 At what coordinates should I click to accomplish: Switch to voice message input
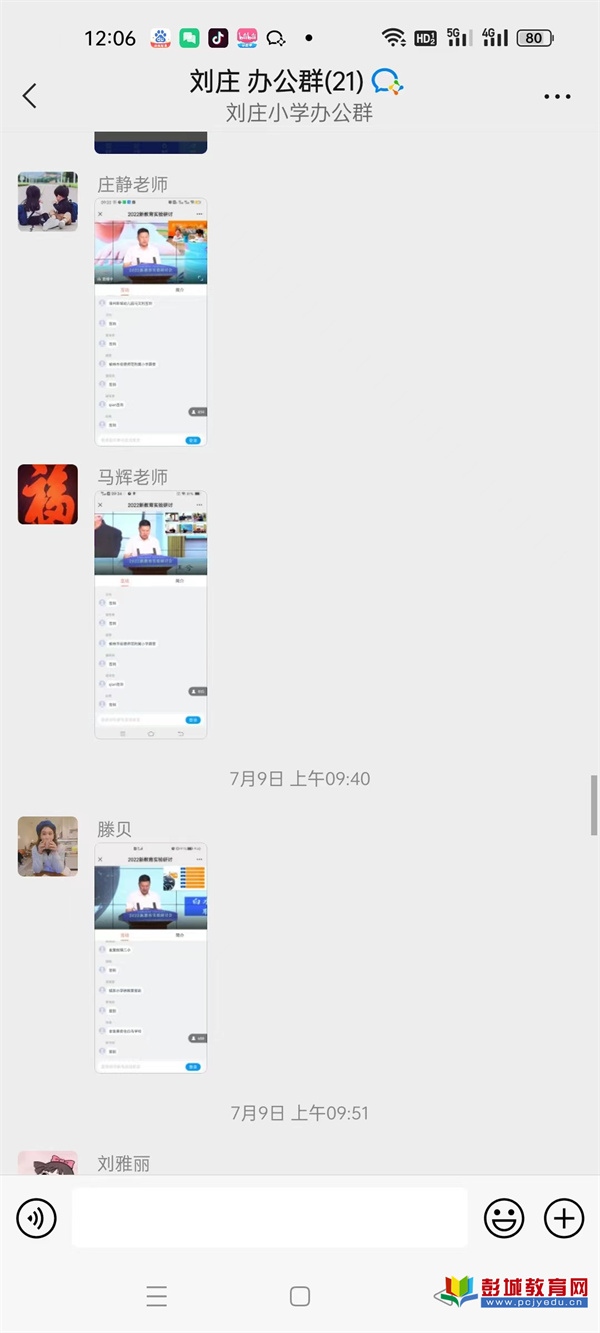pos(37,1218)
